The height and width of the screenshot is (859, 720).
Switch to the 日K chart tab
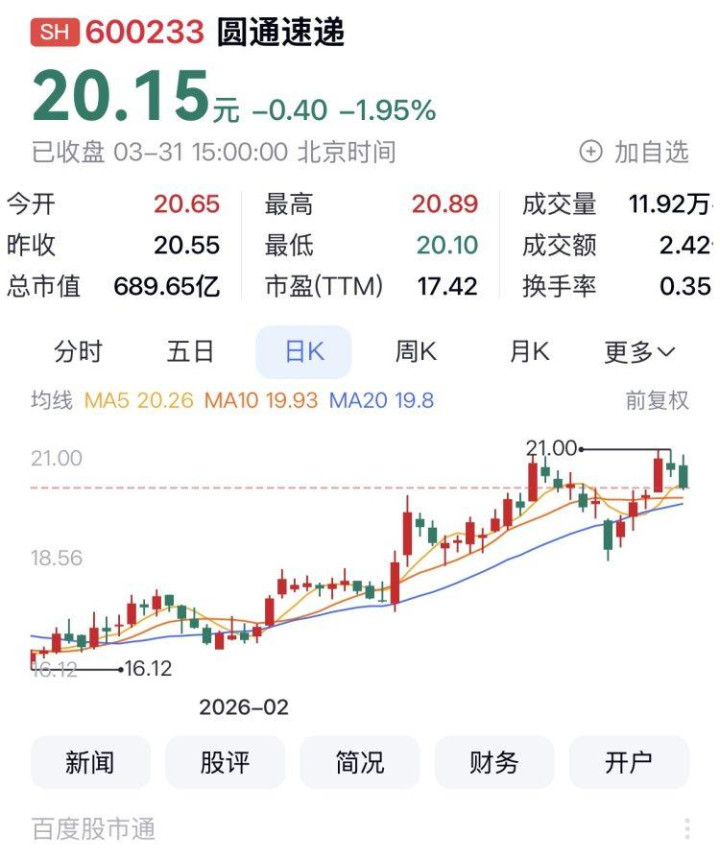coord(304,352)
